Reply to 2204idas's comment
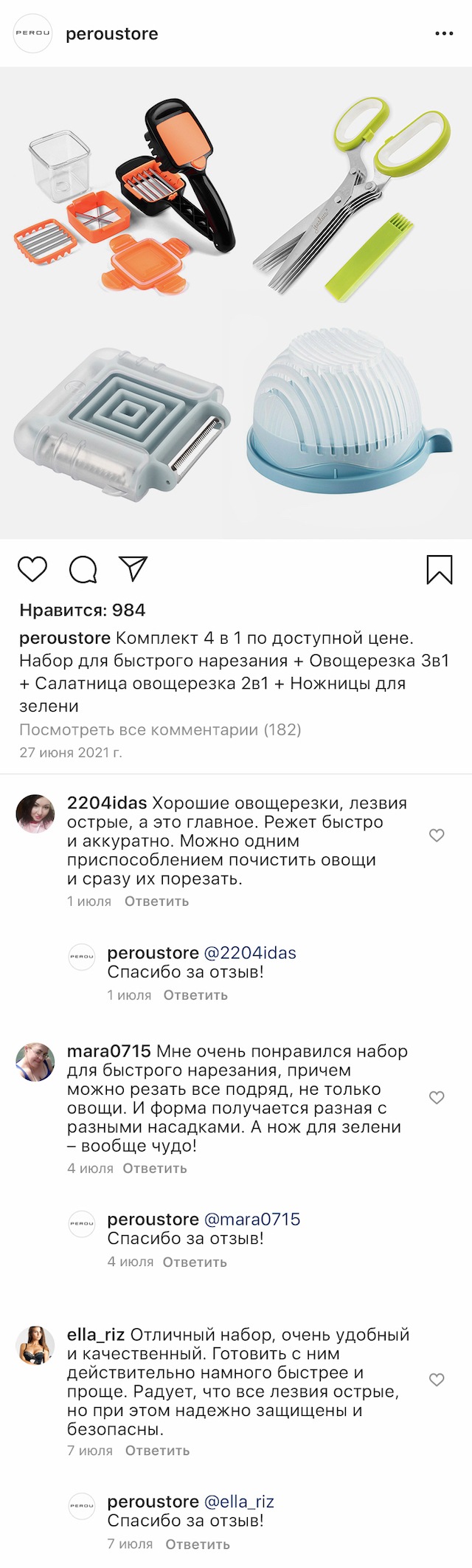Screen dimensions: 472x1568 click(x=156, y=901)
